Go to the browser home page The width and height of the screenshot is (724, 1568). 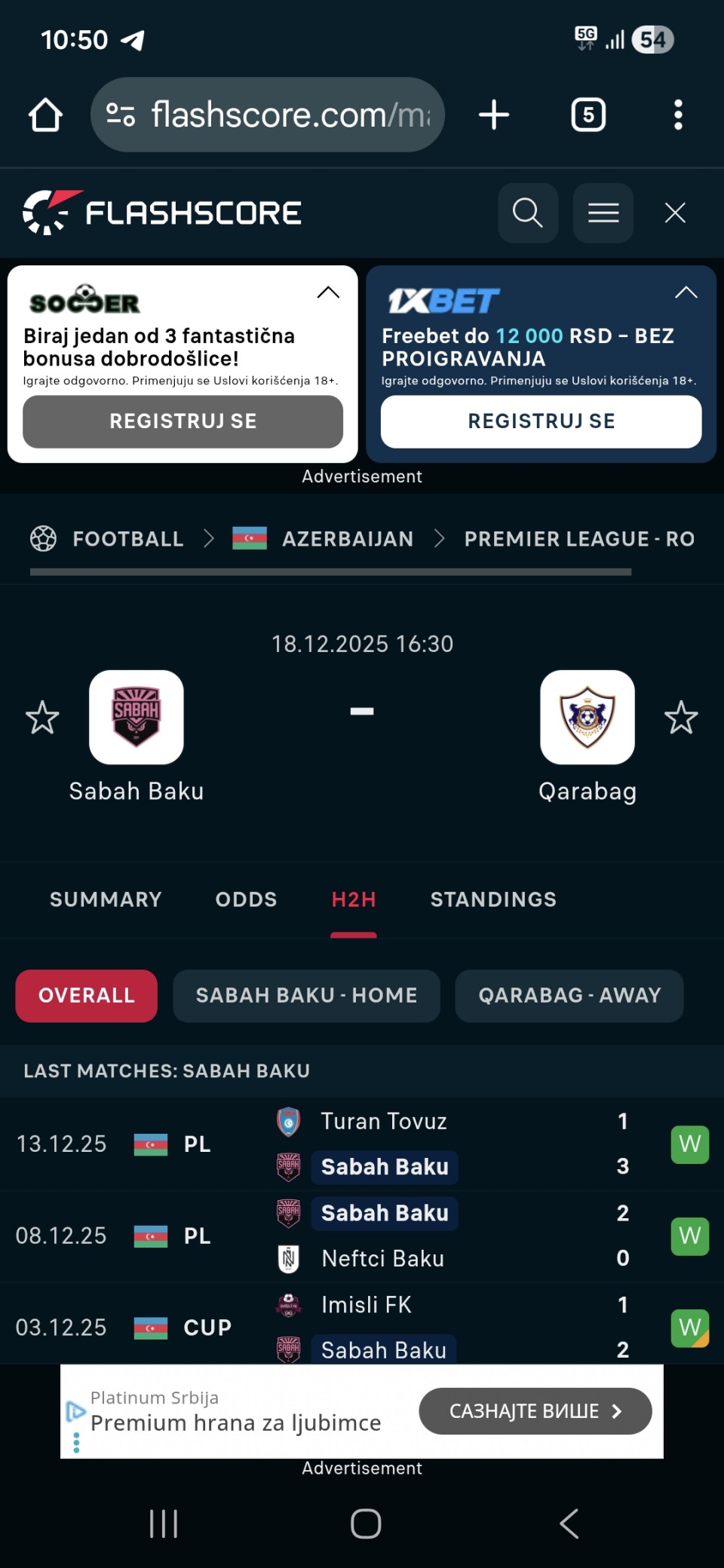45,115
